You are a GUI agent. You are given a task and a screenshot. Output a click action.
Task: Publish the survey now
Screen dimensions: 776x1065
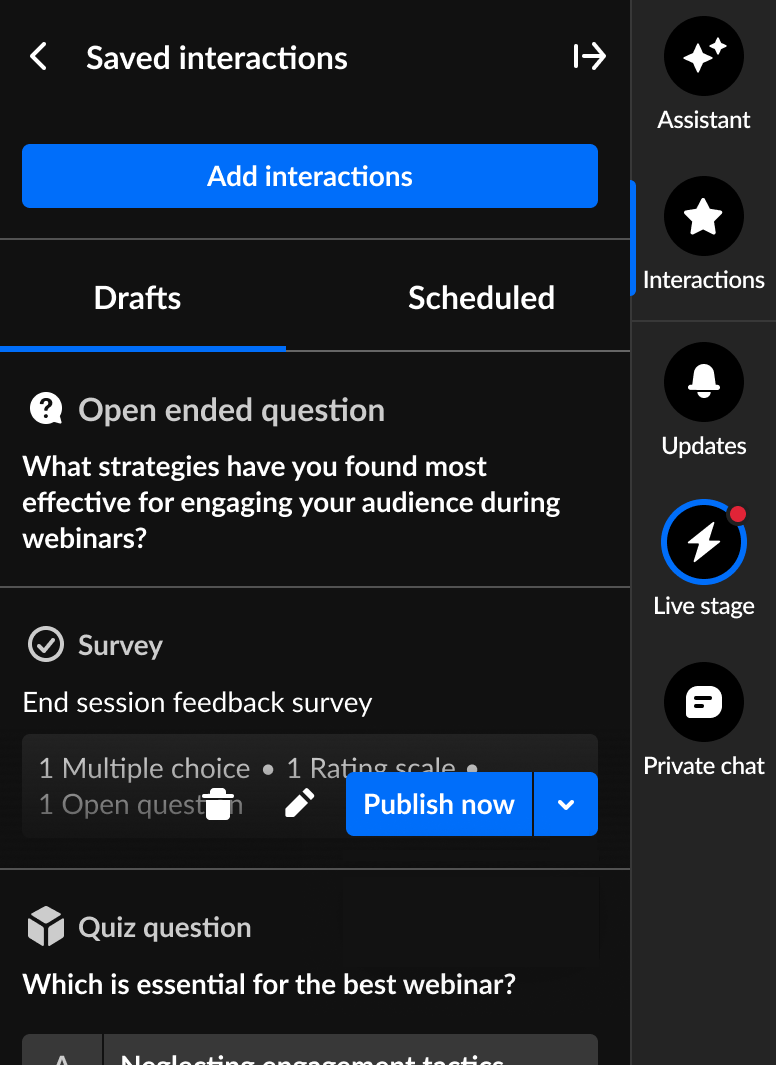point(439,804)
